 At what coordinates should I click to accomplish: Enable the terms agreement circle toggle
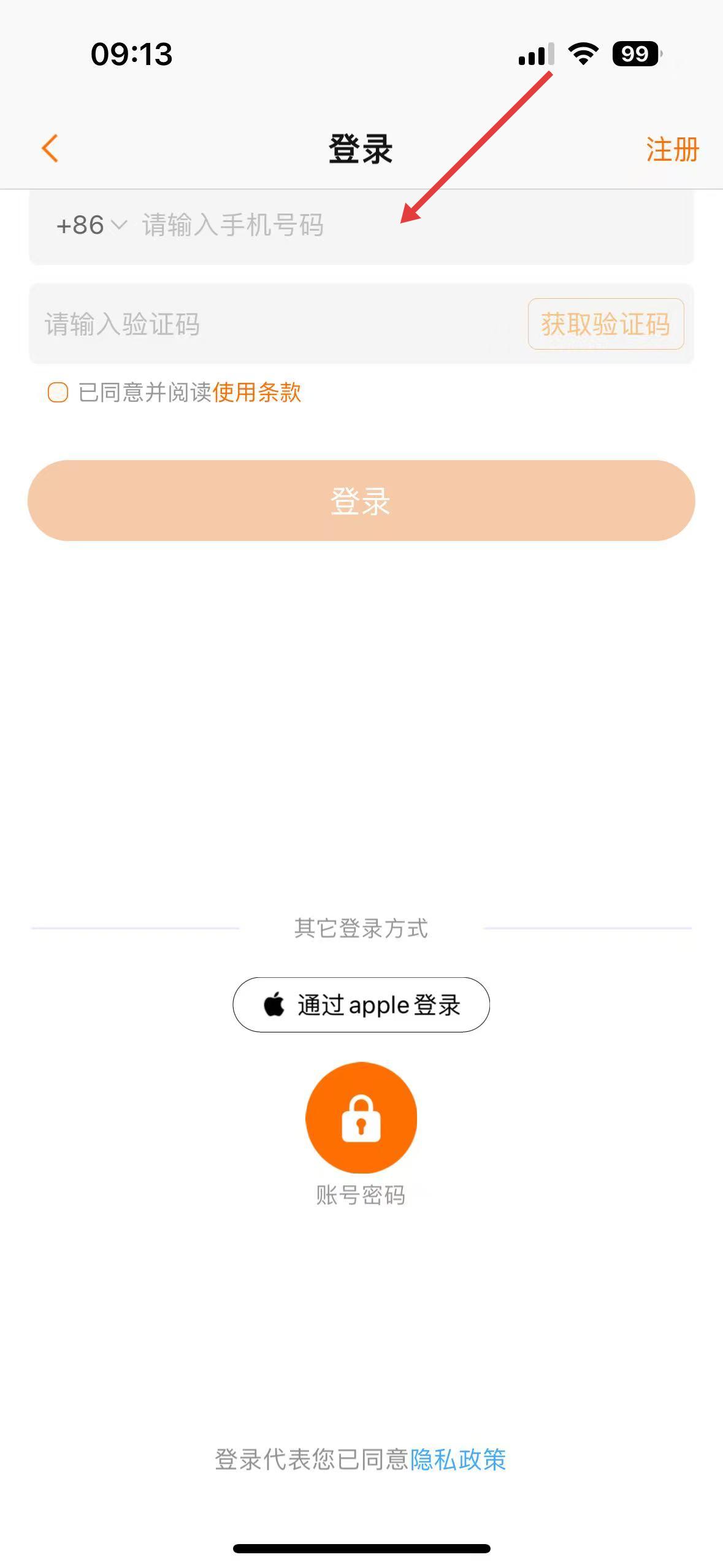tap(58, 393)
